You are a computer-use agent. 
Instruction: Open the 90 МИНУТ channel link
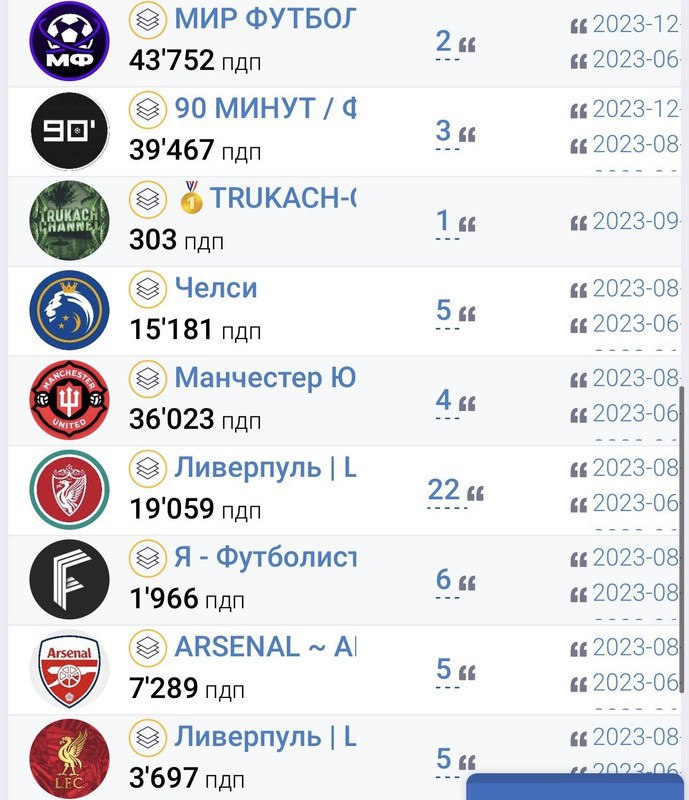tap(265, 108)
